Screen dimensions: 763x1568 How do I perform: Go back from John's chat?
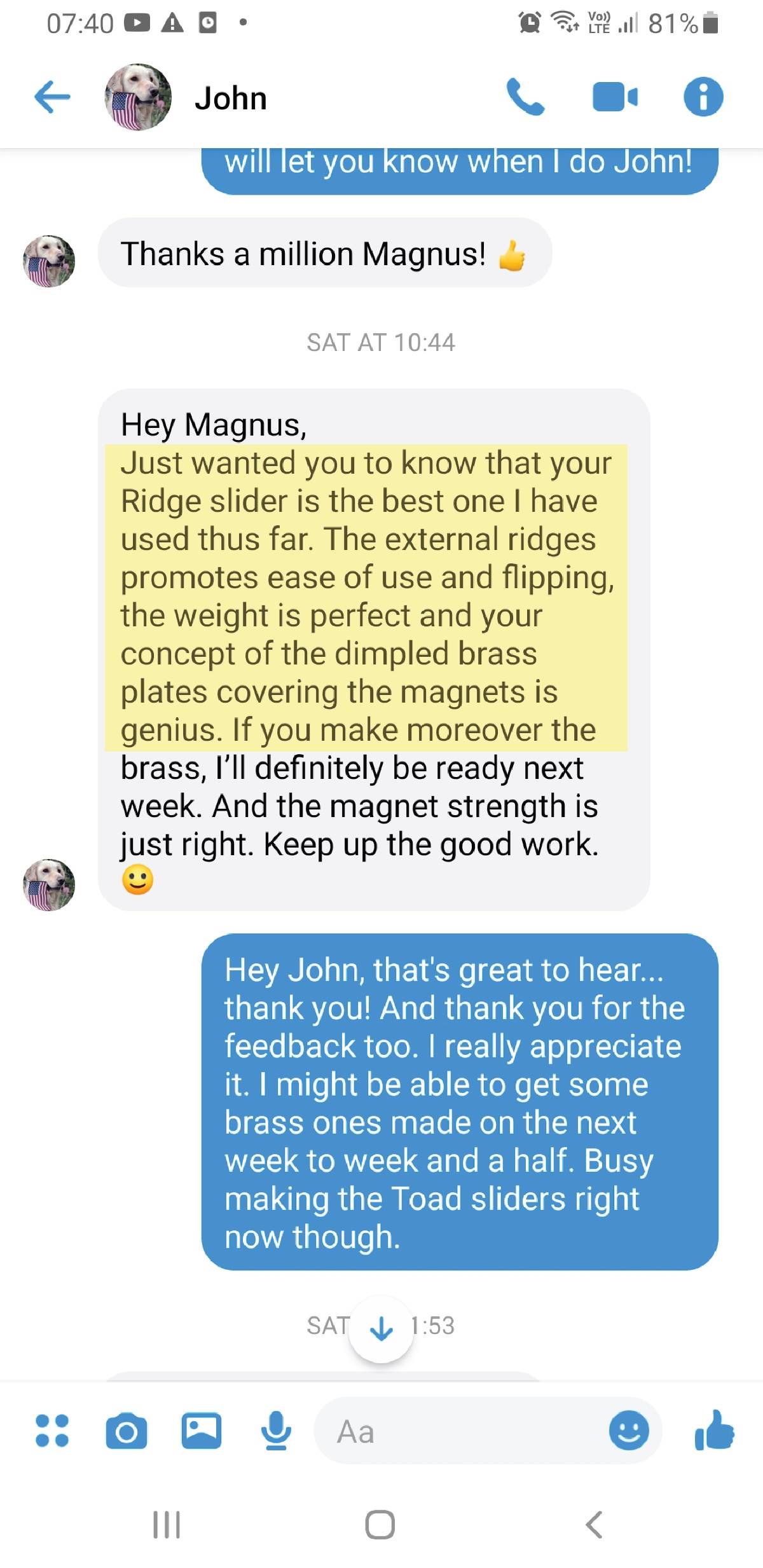[52, 97]
